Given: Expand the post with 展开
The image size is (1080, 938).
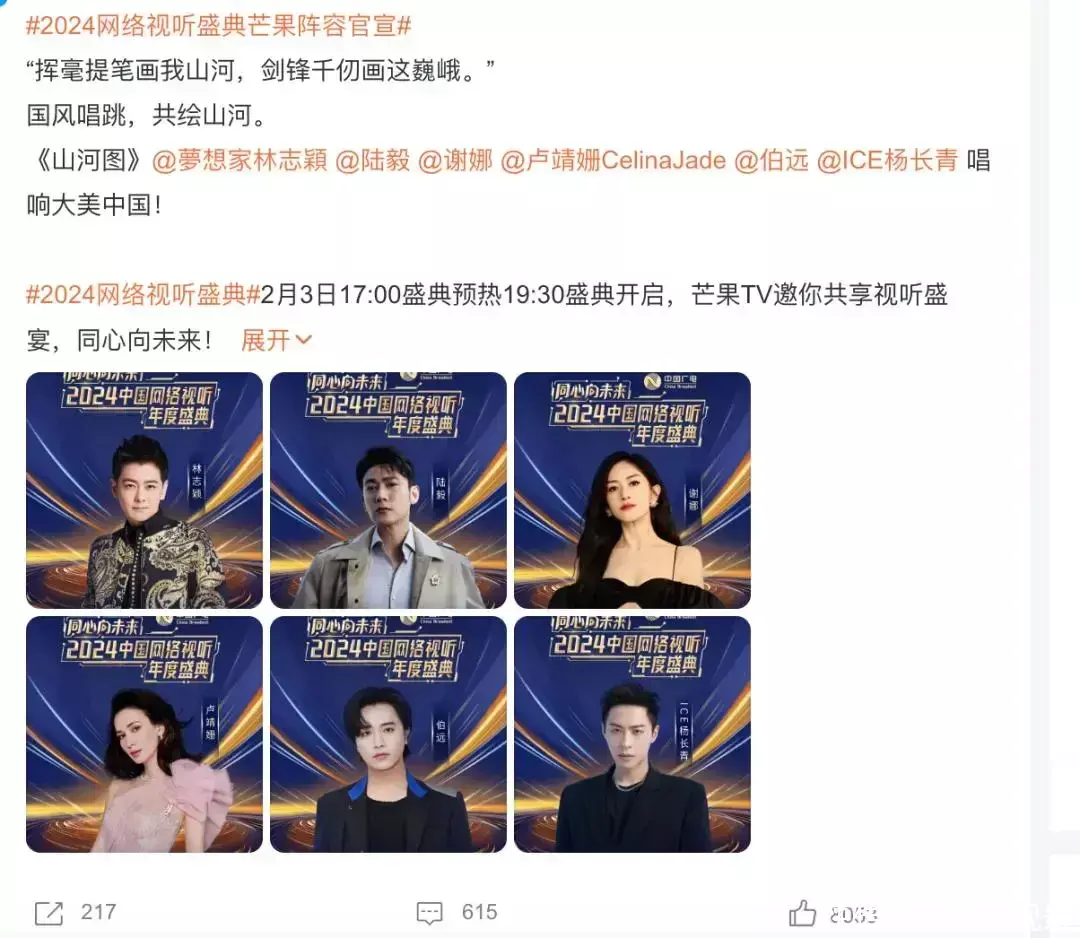Looking at the screenshot, I should [276, 340].
